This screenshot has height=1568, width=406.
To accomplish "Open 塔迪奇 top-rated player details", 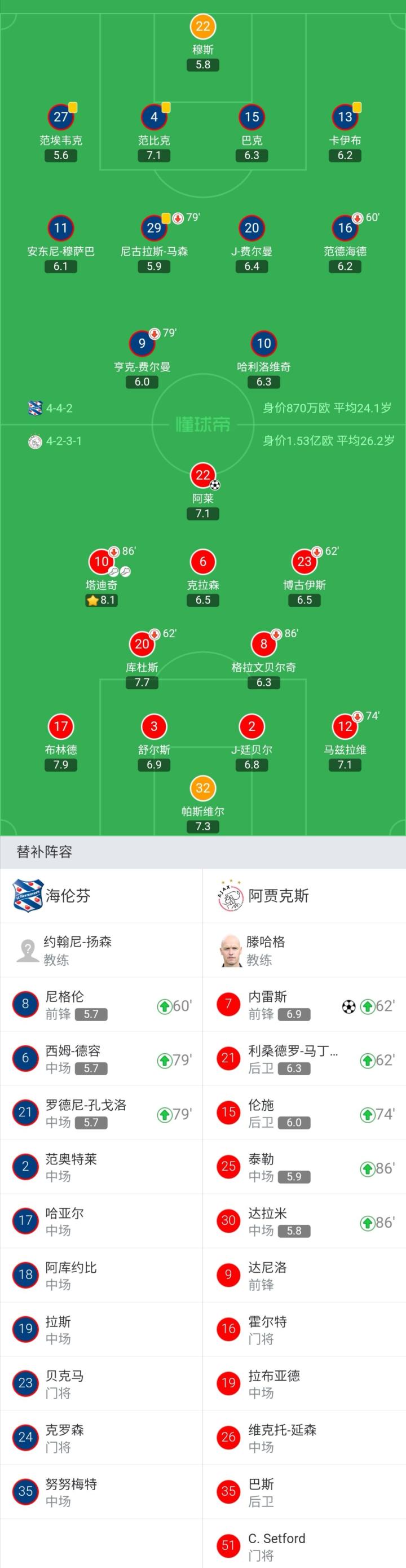I will click(x=101, y=577).
